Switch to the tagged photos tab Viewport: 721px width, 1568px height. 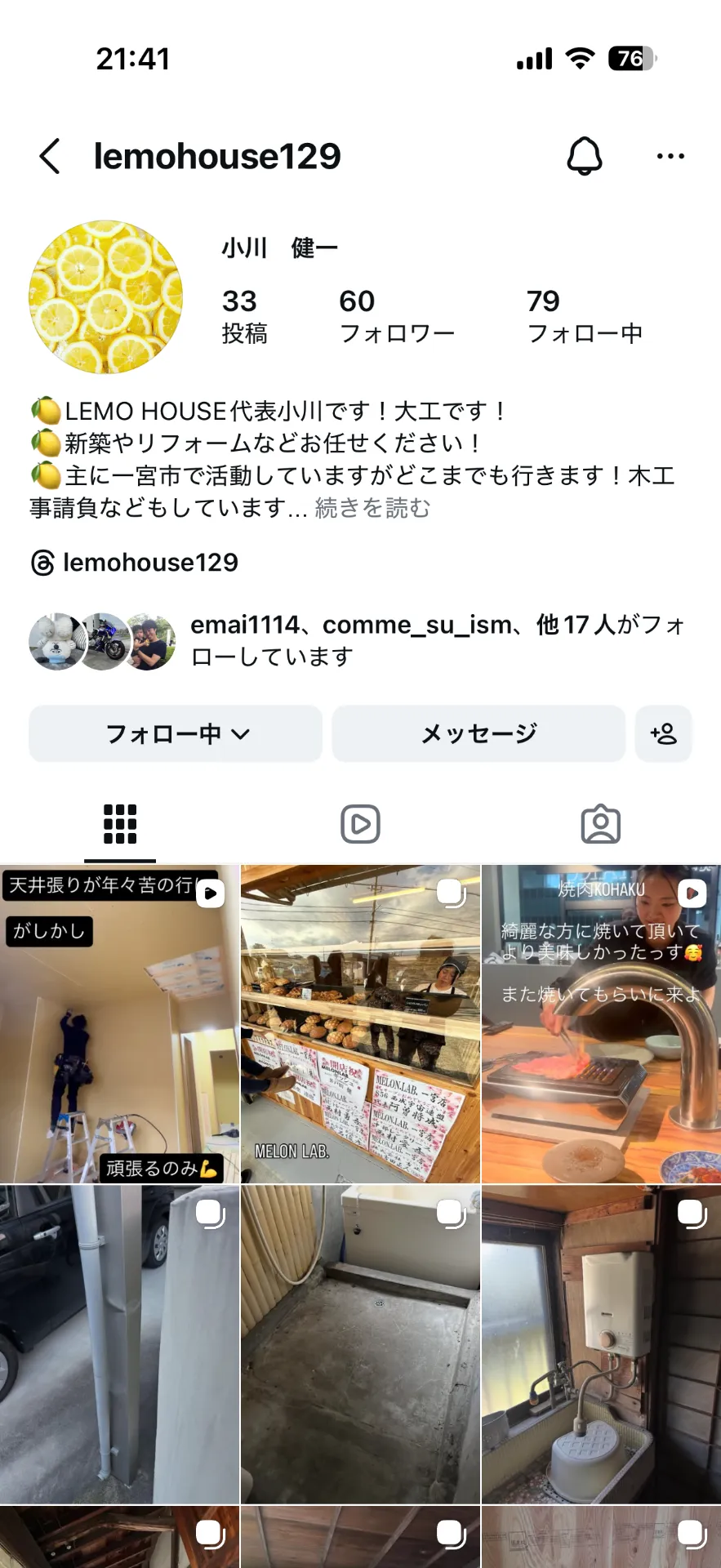coord(600,824)
